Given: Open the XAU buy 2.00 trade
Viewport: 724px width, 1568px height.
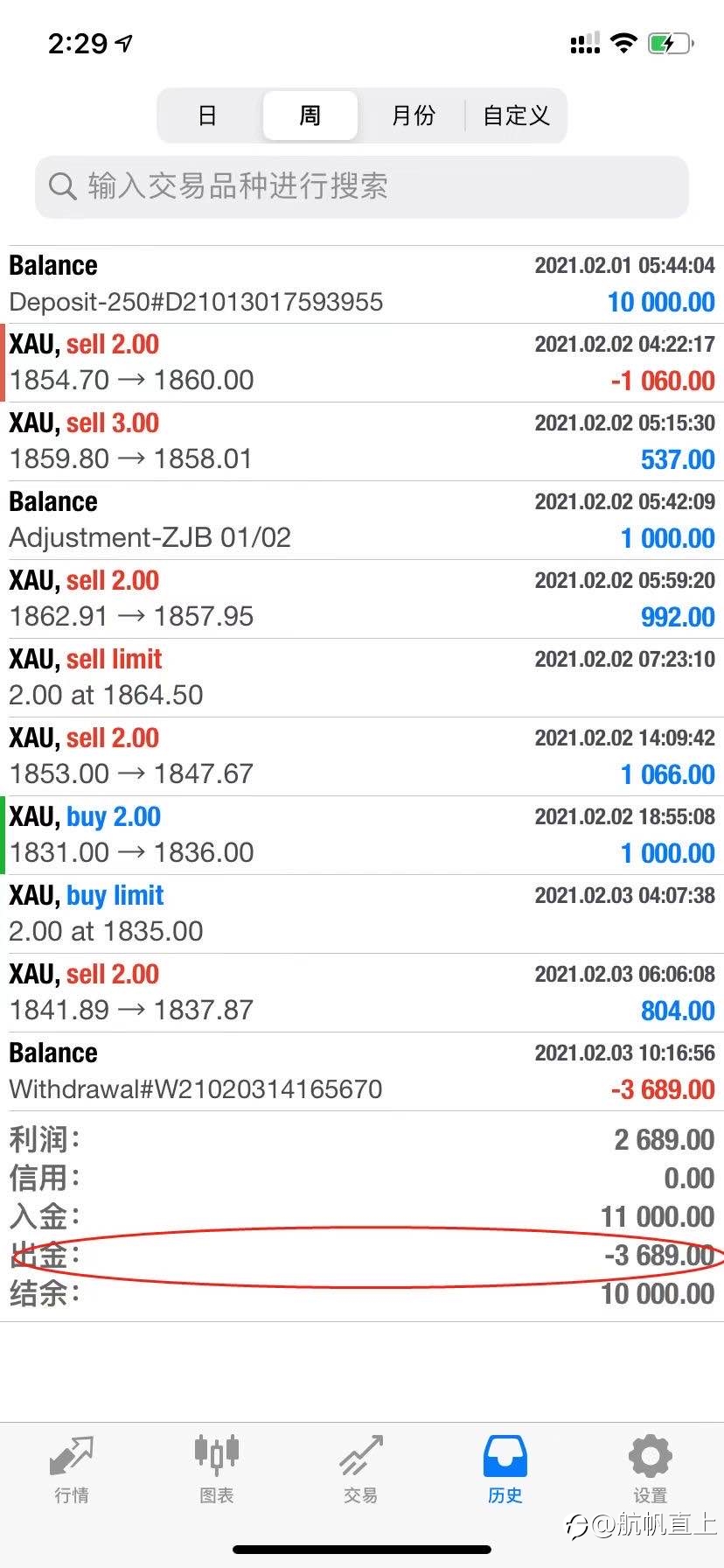Looking at the screenshot, I should (x=362, y=836).
